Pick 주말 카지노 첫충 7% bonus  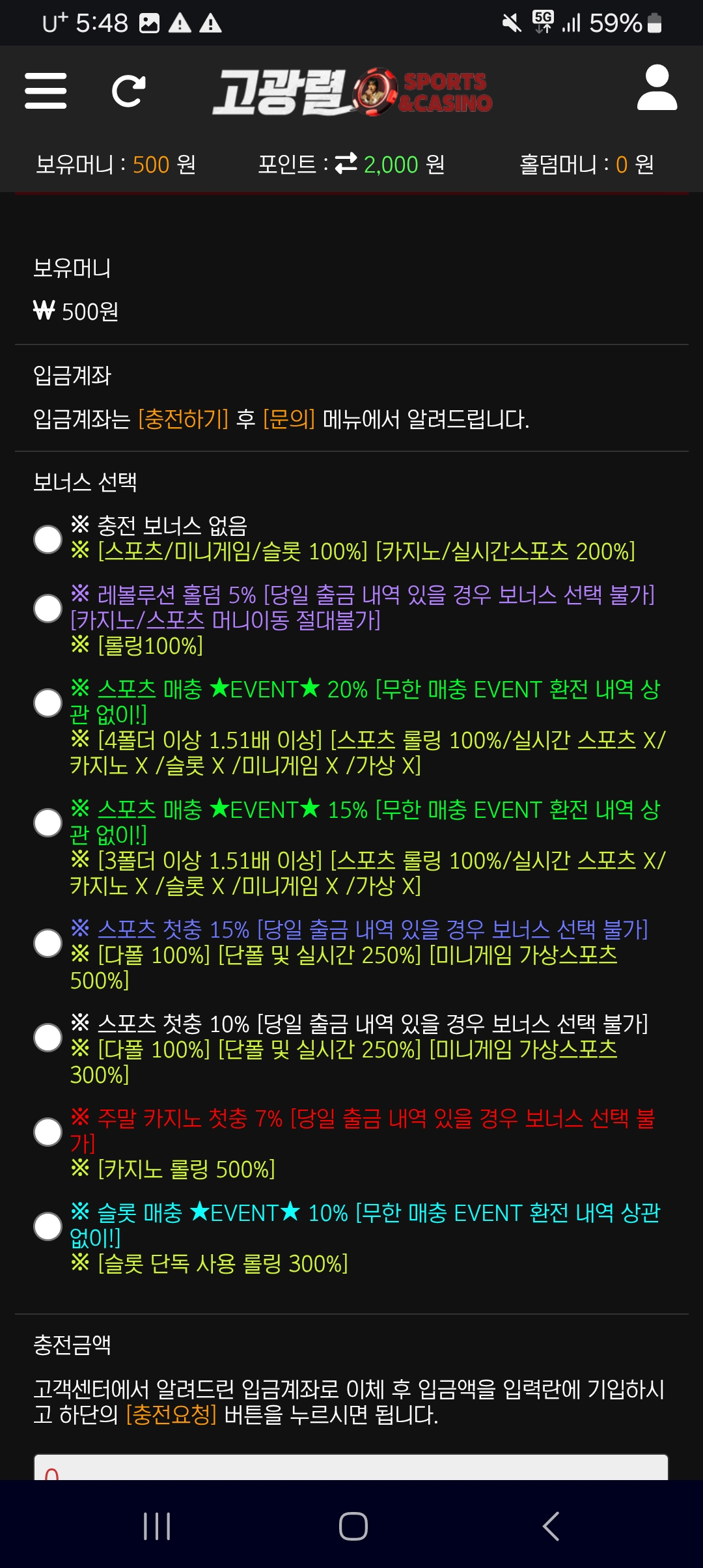tap(48, 1132)
